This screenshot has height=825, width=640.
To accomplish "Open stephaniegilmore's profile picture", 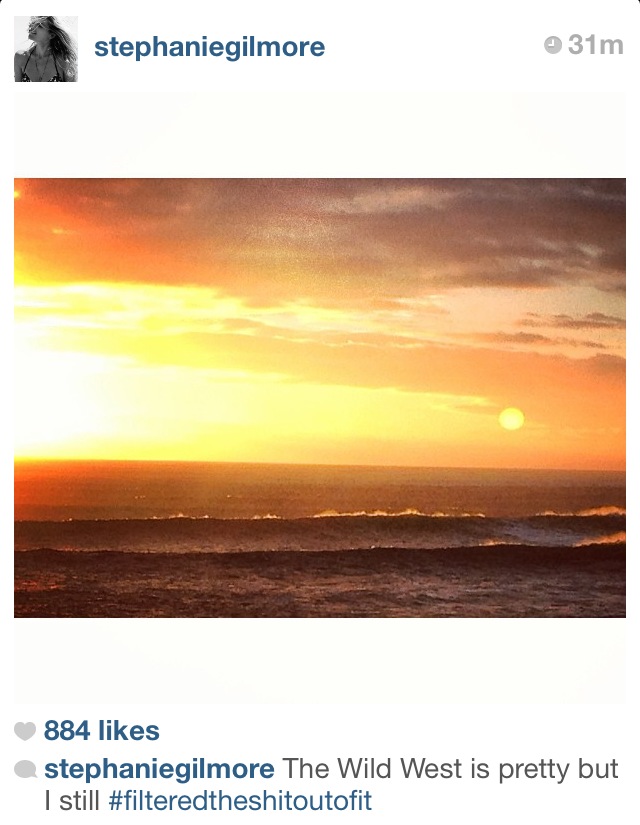I will coord(46,48).
